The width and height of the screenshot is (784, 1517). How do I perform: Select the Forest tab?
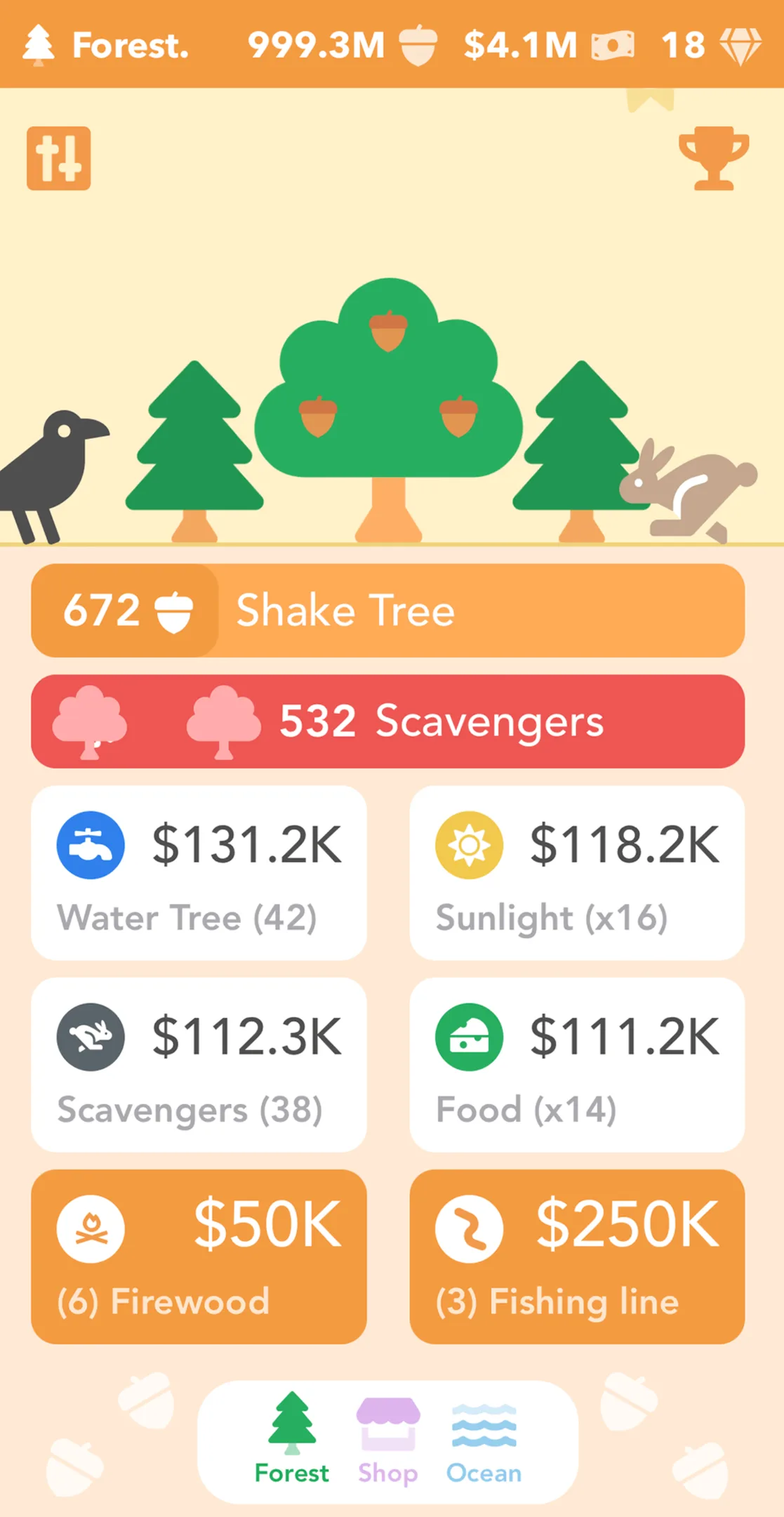pos(292,1441)
